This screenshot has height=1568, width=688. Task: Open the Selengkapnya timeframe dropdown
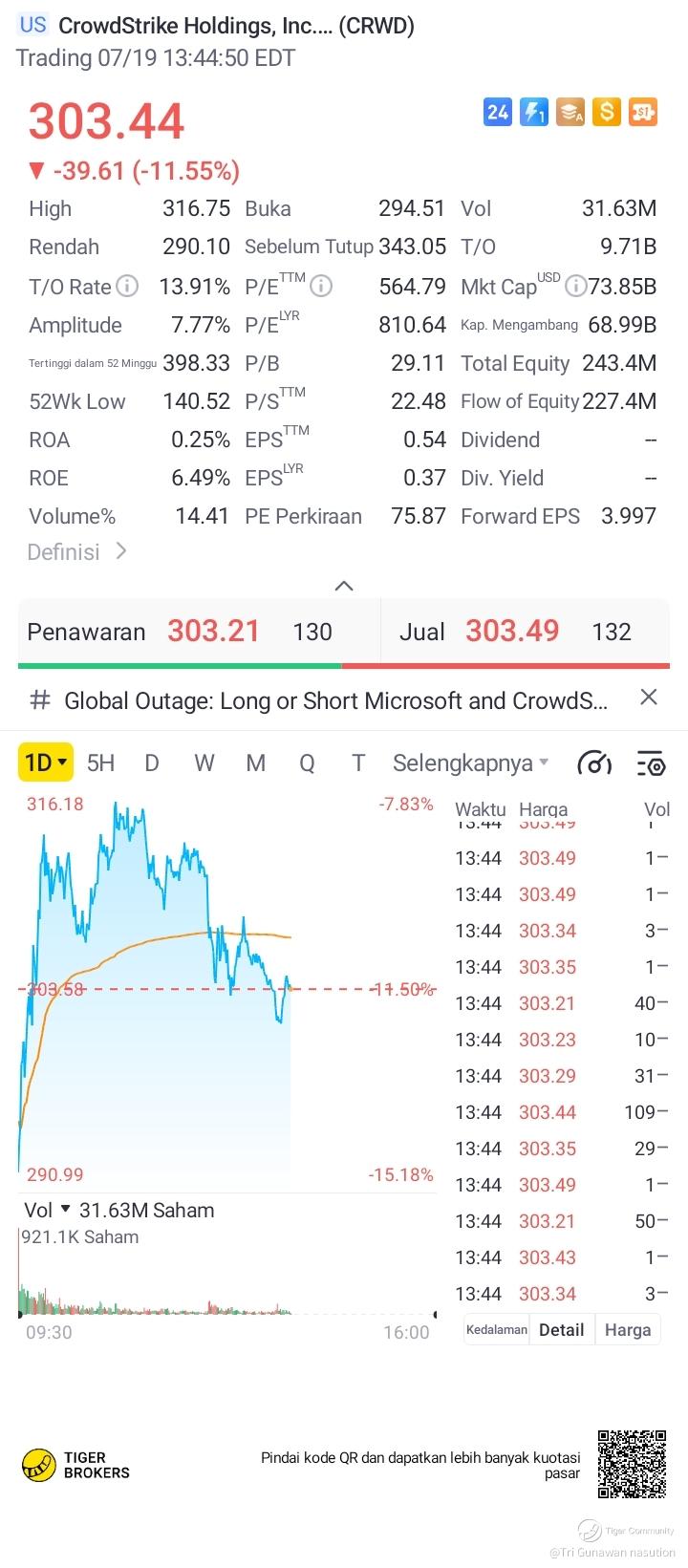[470, 763]
